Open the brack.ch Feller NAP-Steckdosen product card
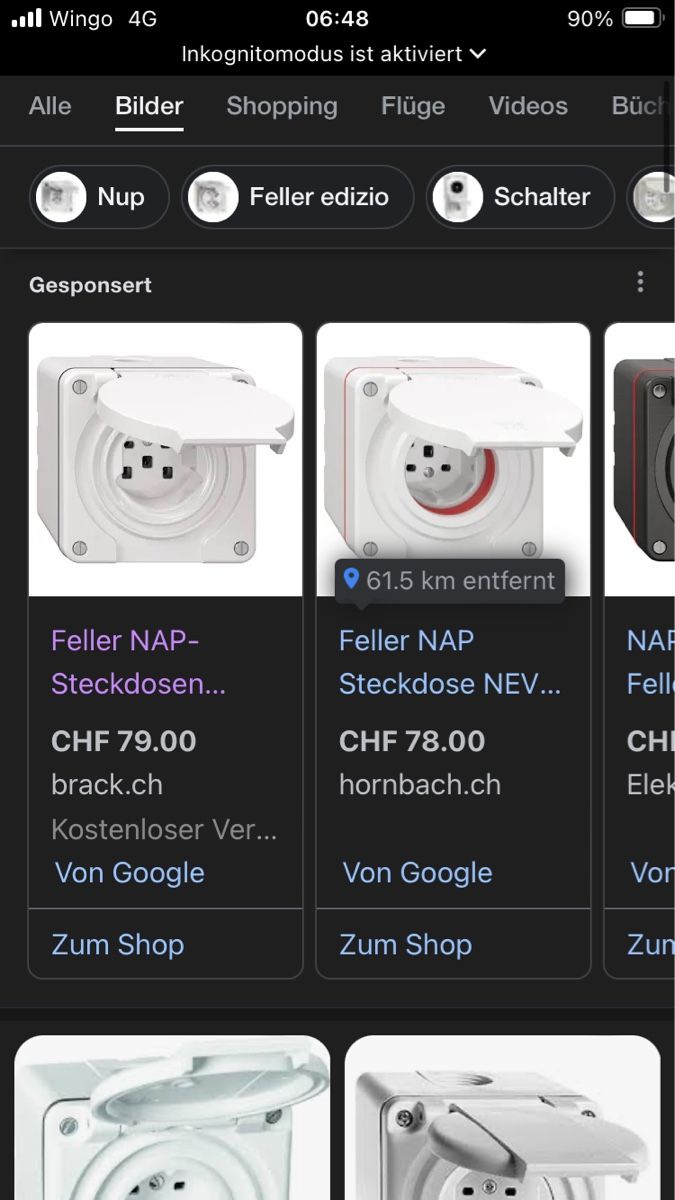Image resolution: width=675 pixels, height=1200 pixels. pyautogui.click(x=165, y=650)
